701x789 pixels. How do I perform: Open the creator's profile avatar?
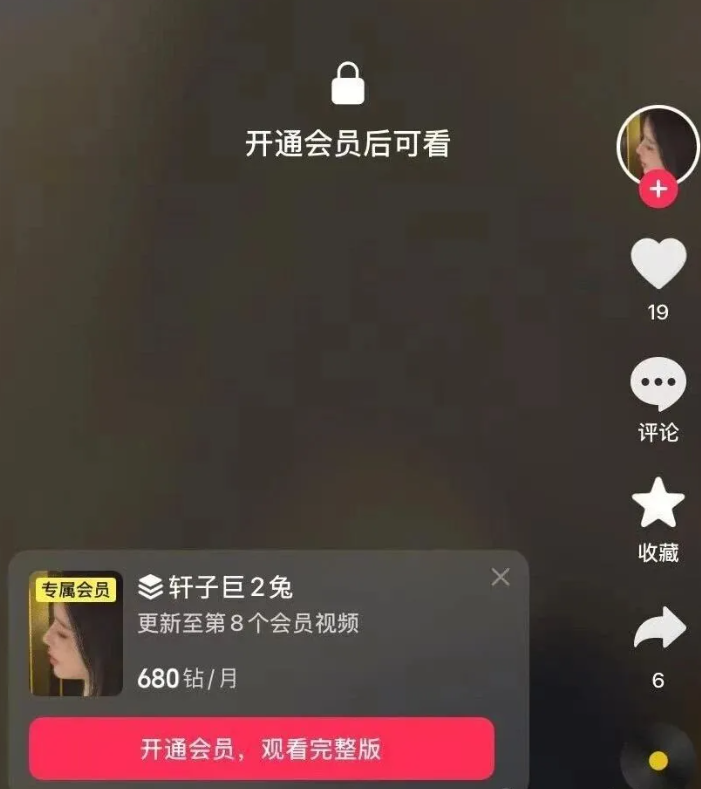coord(657,145)
